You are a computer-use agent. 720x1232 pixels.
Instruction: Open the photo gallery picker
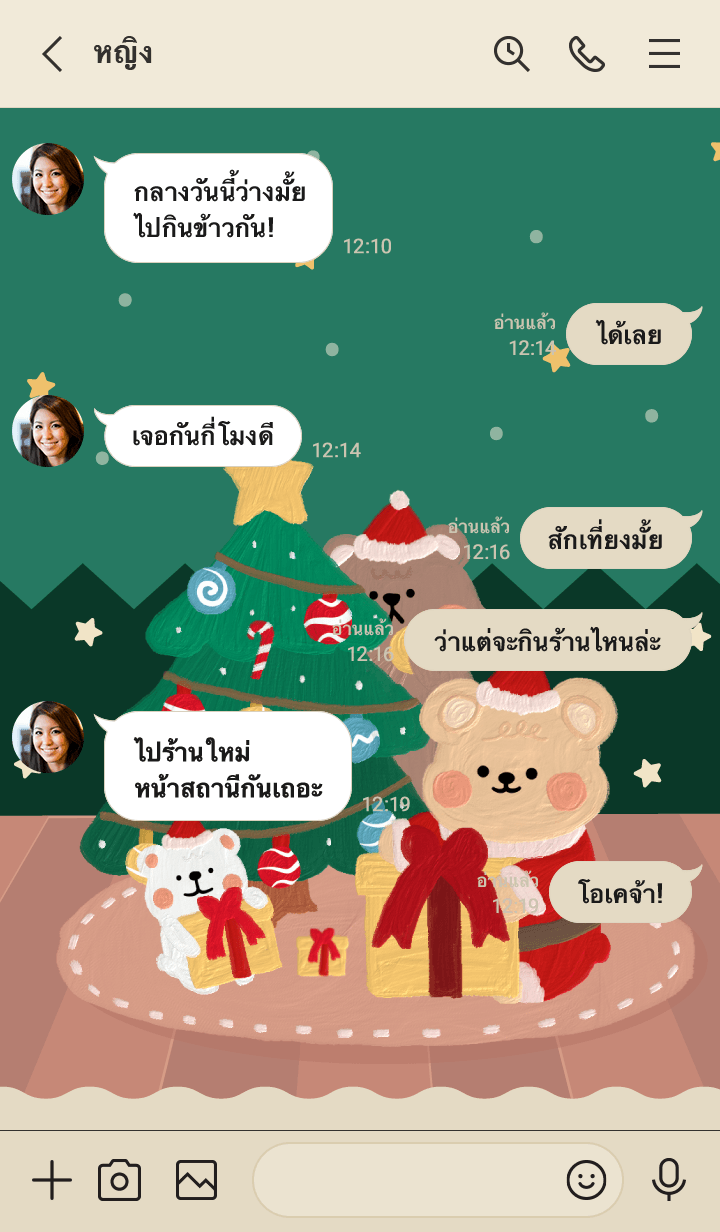pos(196,1181)
